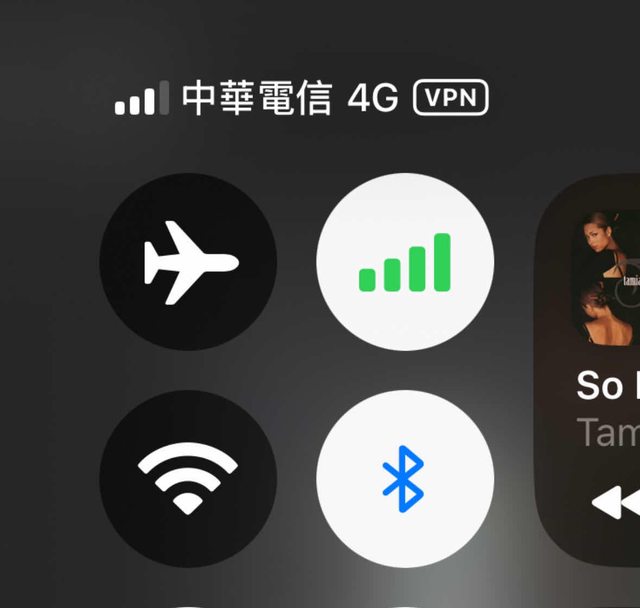This screenshot has width=640, height=608.
Task: Disable Bluetooth
Action: click(405, 478)
